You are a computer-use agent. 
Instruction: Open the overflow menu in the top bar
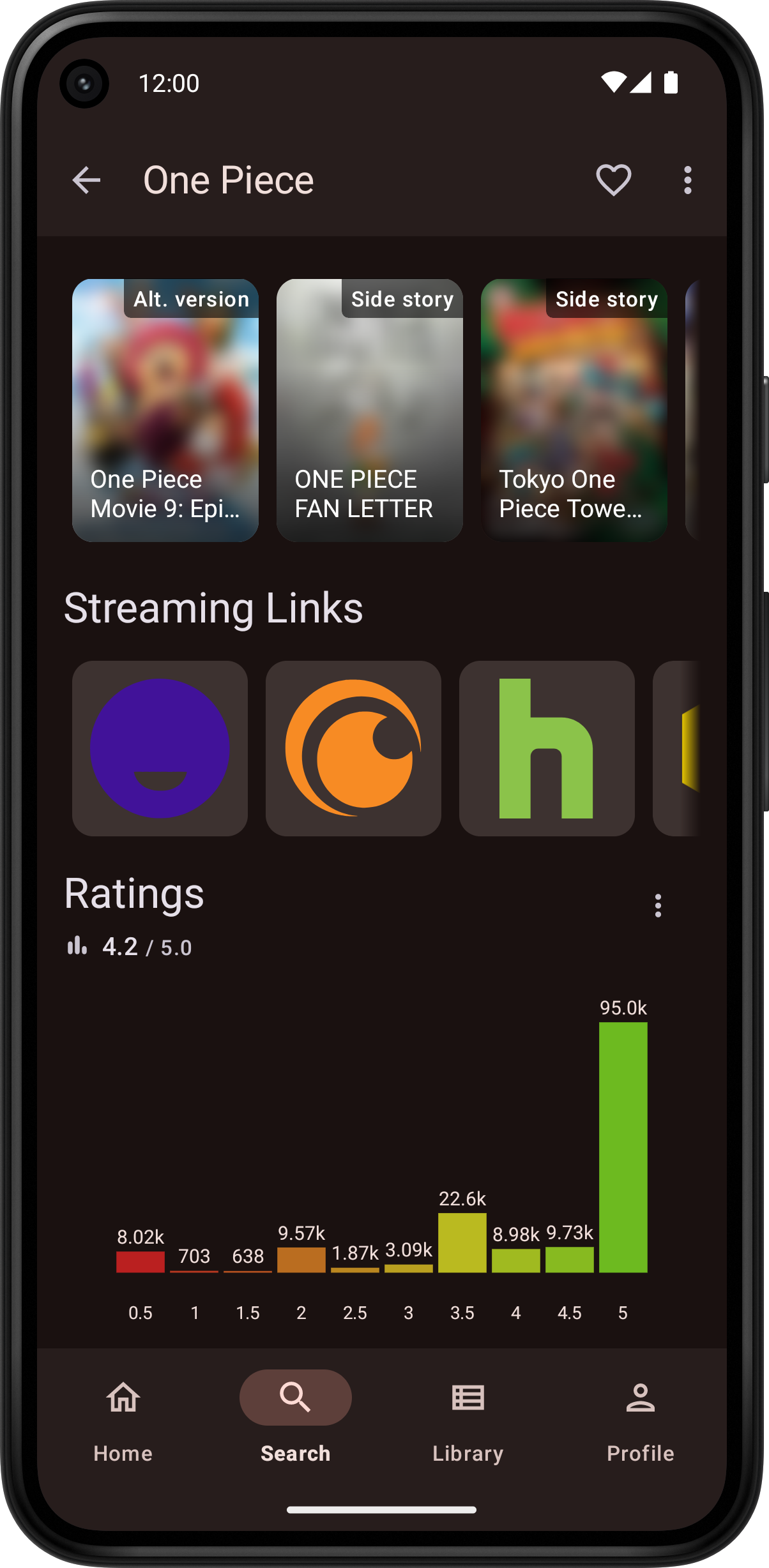click(687, 180)
